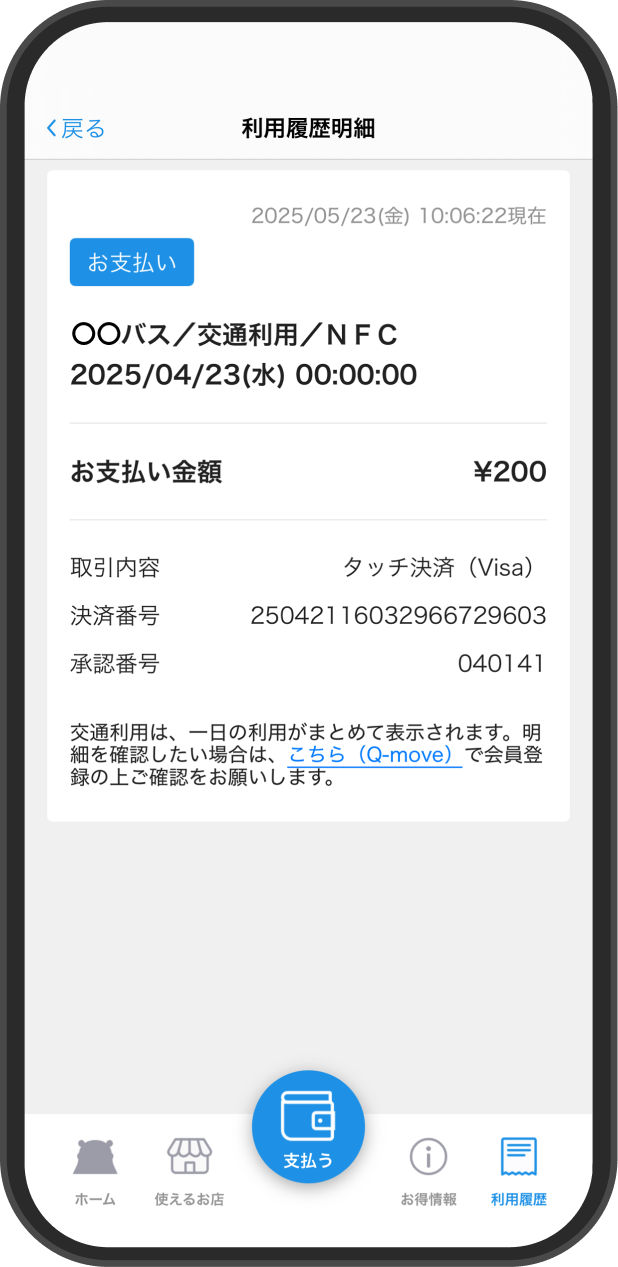Viewport: 618px width, 1267px height.
Task: Open the 利用履歴 tab
Action: (x=518, y=1171)
